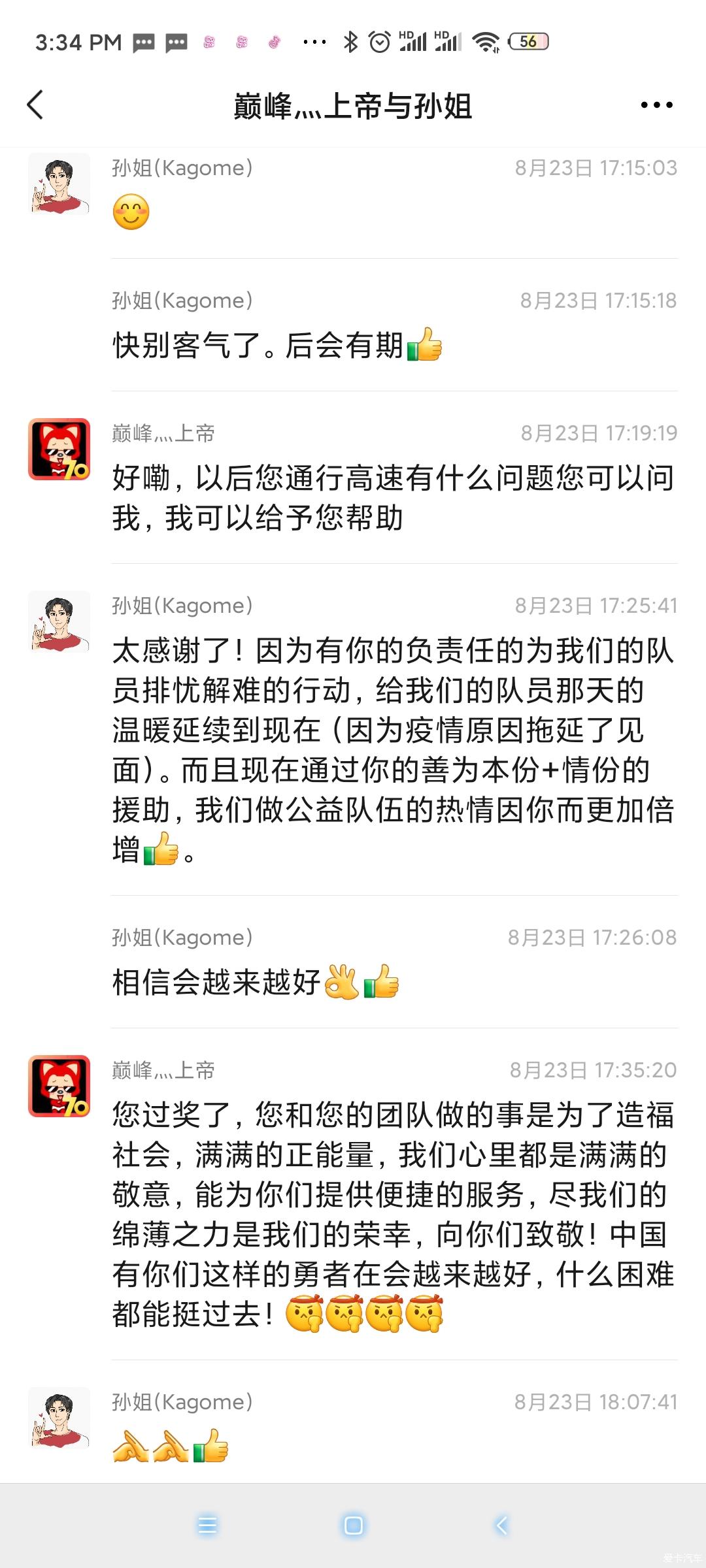Tap 孙姐's avatar at 17:15:03

[x=59, y=184]
